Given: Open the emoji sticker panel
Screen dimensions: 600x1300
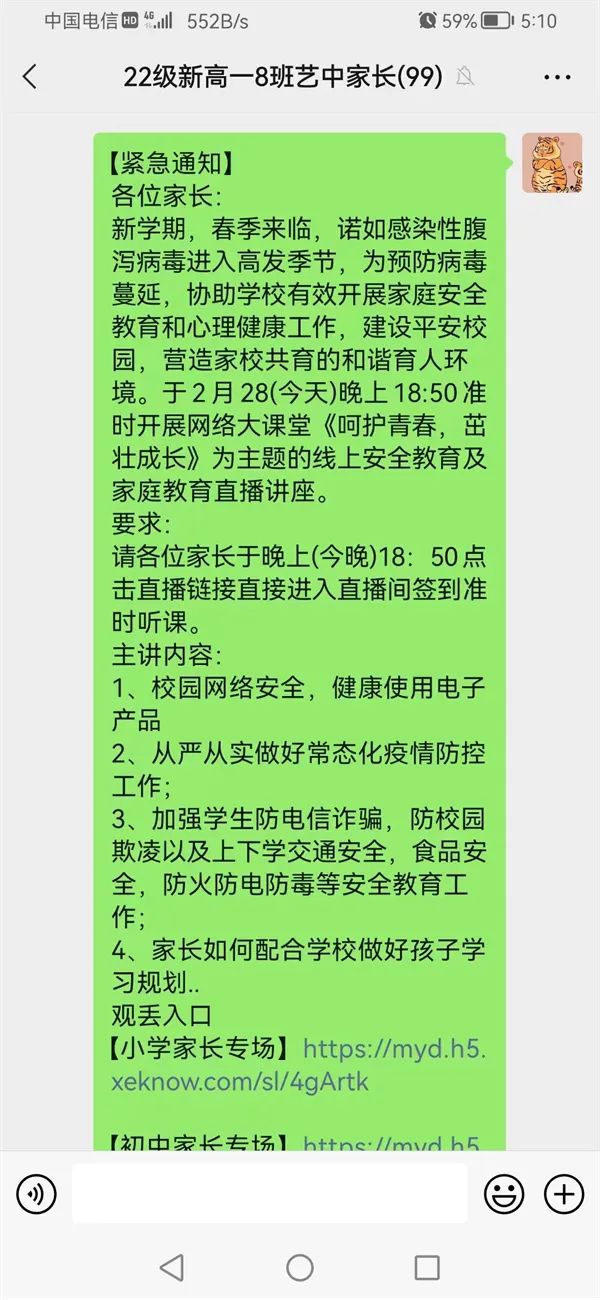Looking at the screenshot, I should (504, 1193).
